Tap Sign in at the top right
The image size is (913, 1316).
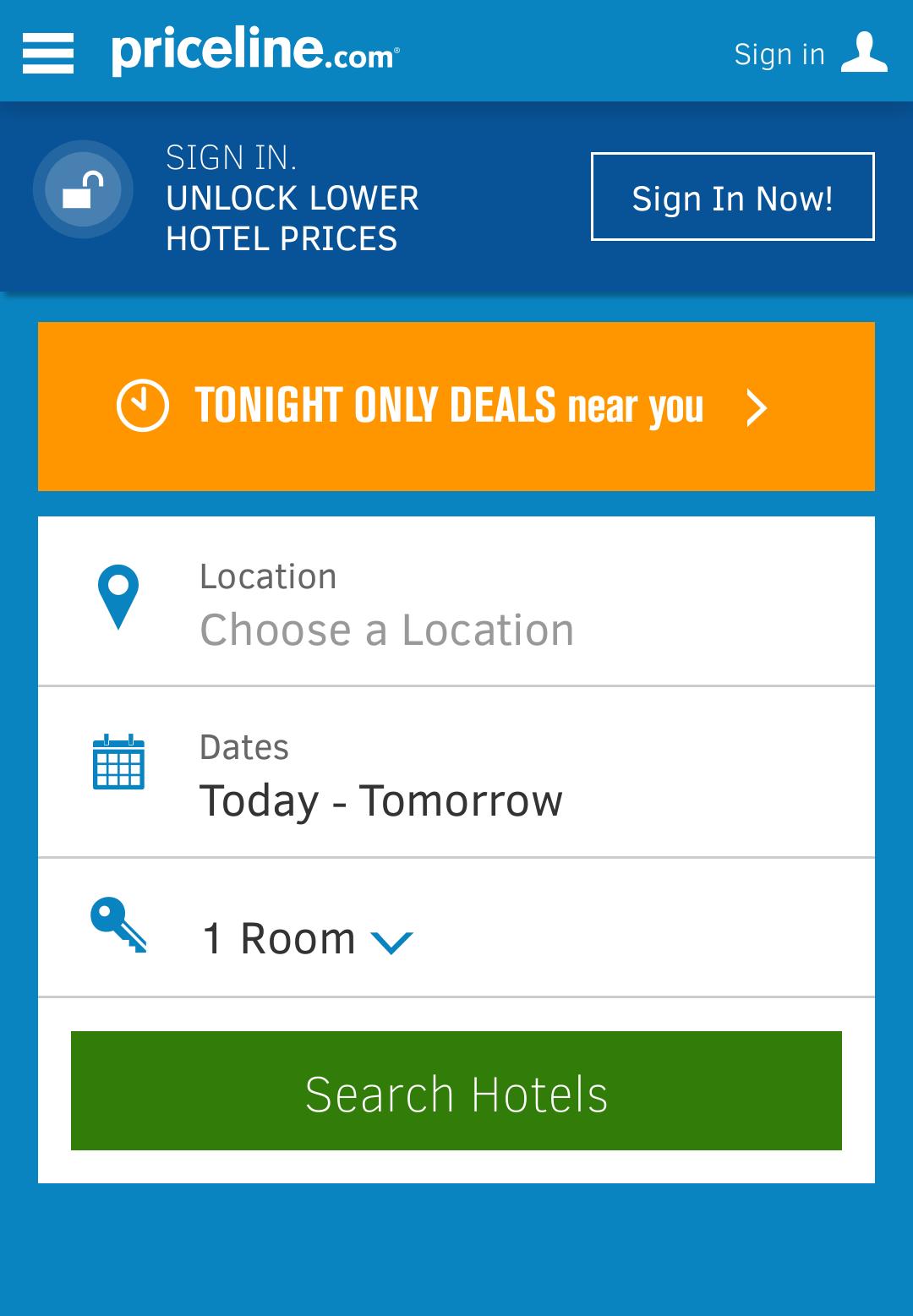809,53
